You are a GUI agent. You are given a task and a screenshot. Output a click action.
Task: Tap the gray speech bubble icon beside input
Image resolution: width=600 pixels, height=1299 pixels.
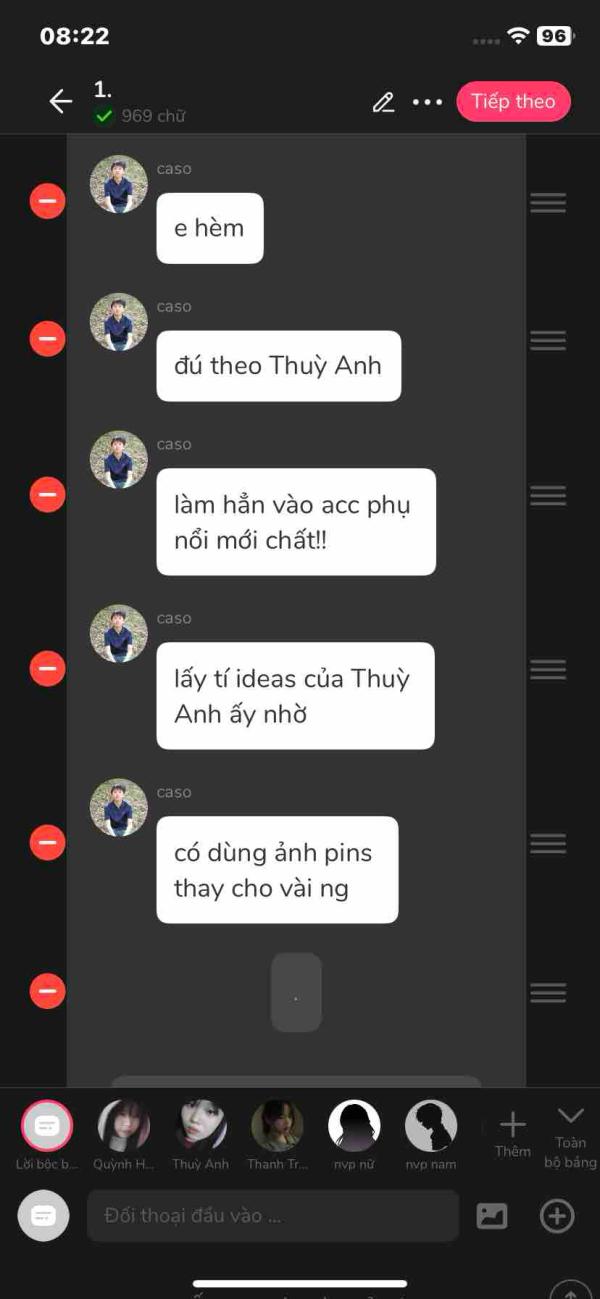(44, 1216)
